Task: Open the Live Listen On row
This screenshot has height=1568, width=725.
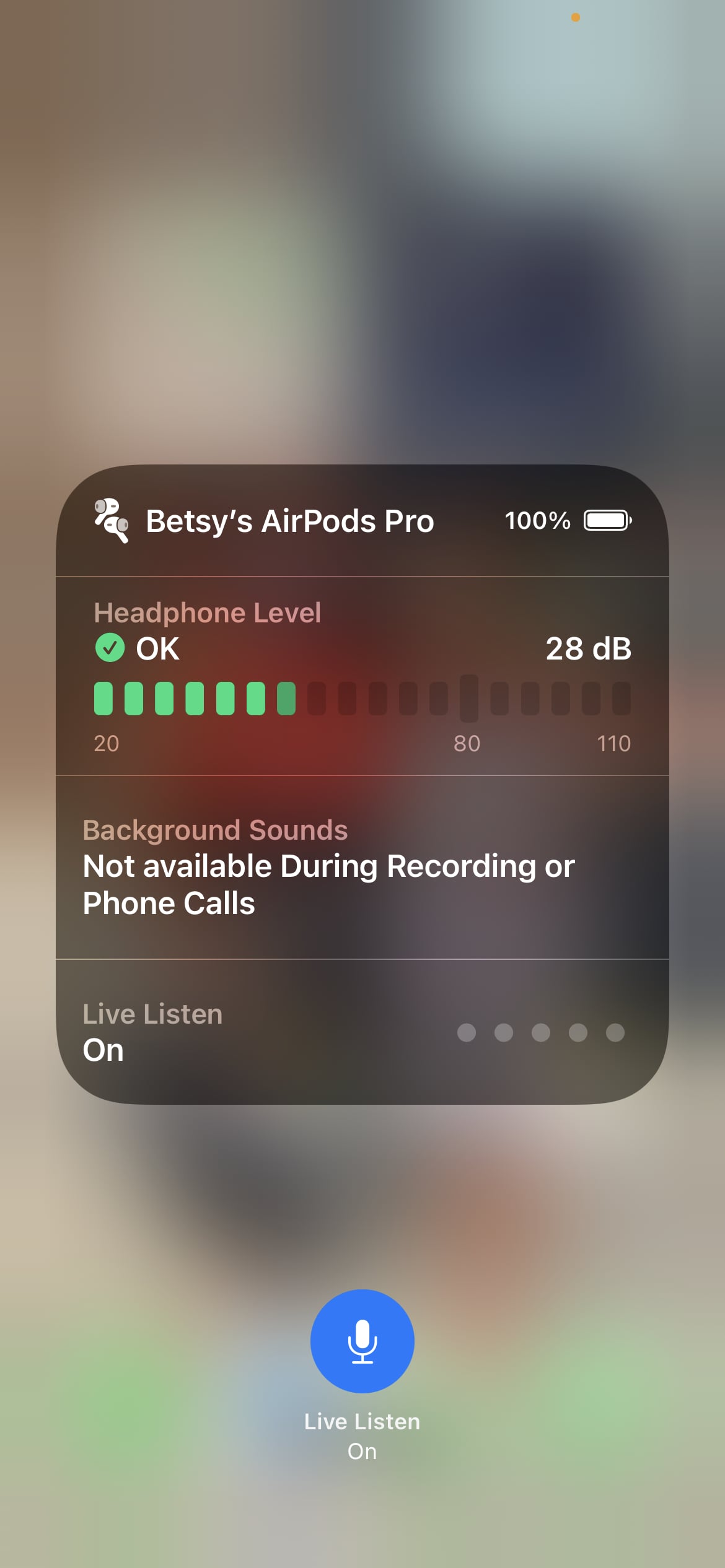Action: (362, 1032)
